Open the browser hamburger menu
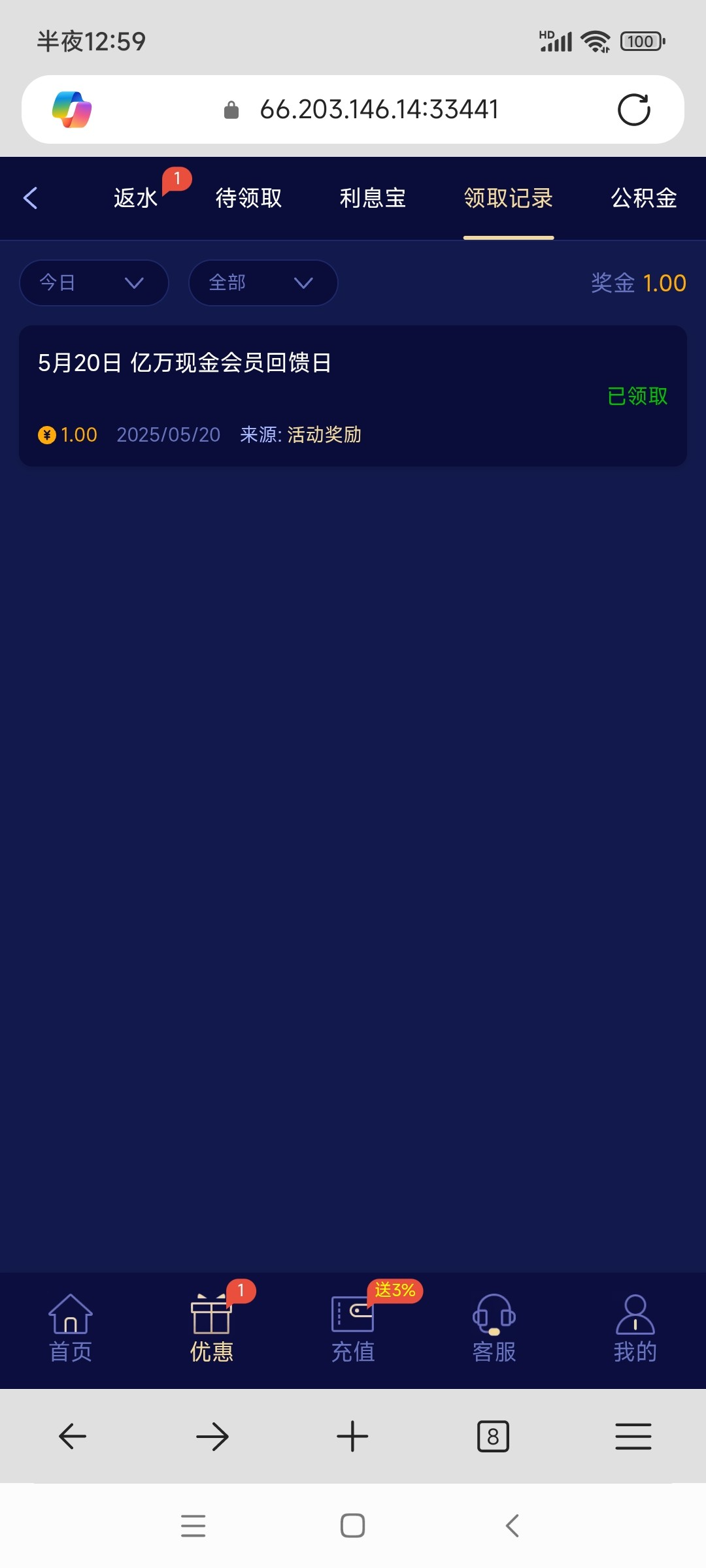Screen dimensions: 706x1568 tap(633, 1436)
